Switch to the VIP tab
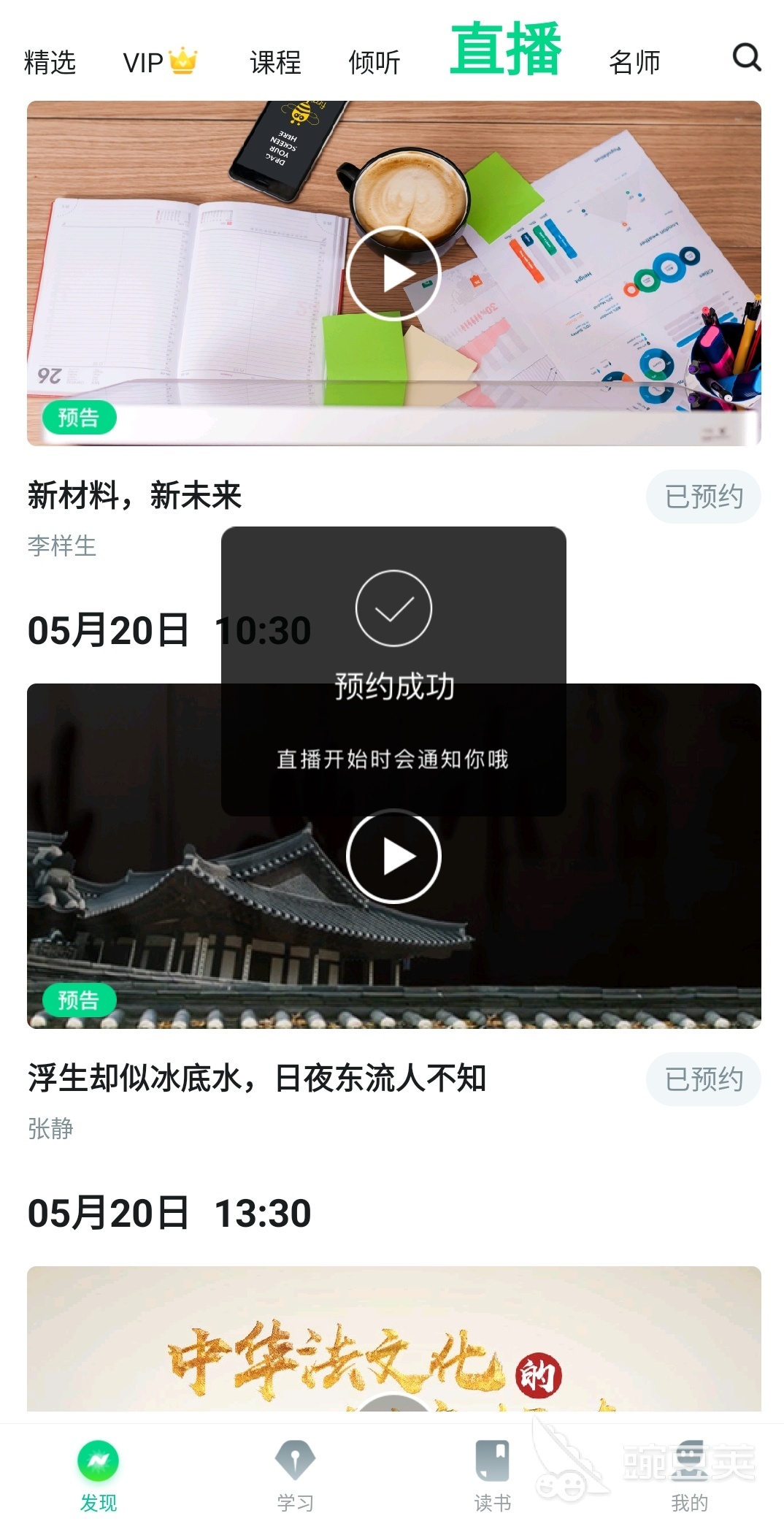The image size is (784, 1524). tap(159, 63)
